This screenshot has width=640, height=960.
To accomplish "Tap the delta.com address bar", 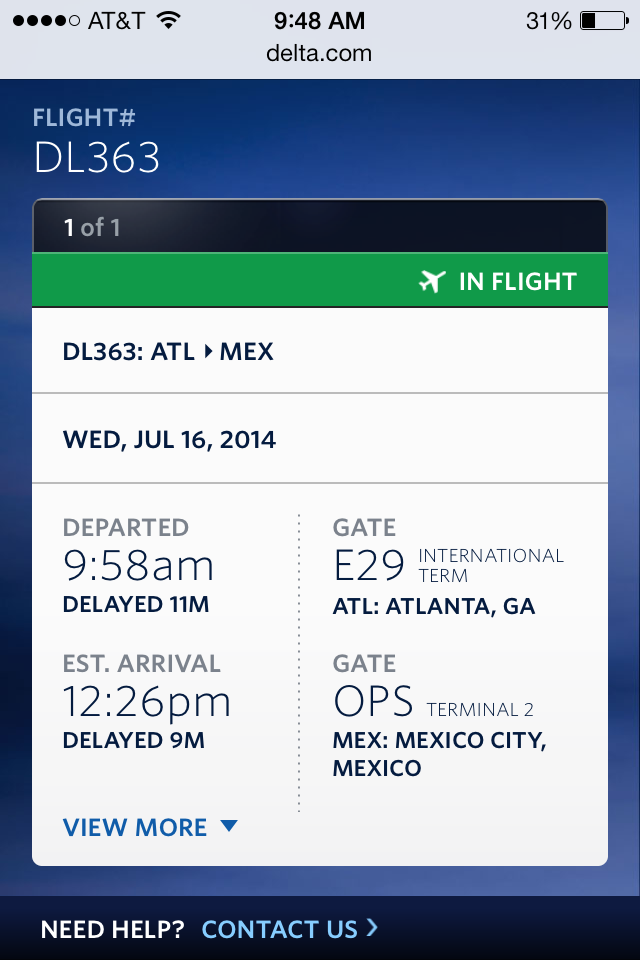I will [x=319, y=53].
